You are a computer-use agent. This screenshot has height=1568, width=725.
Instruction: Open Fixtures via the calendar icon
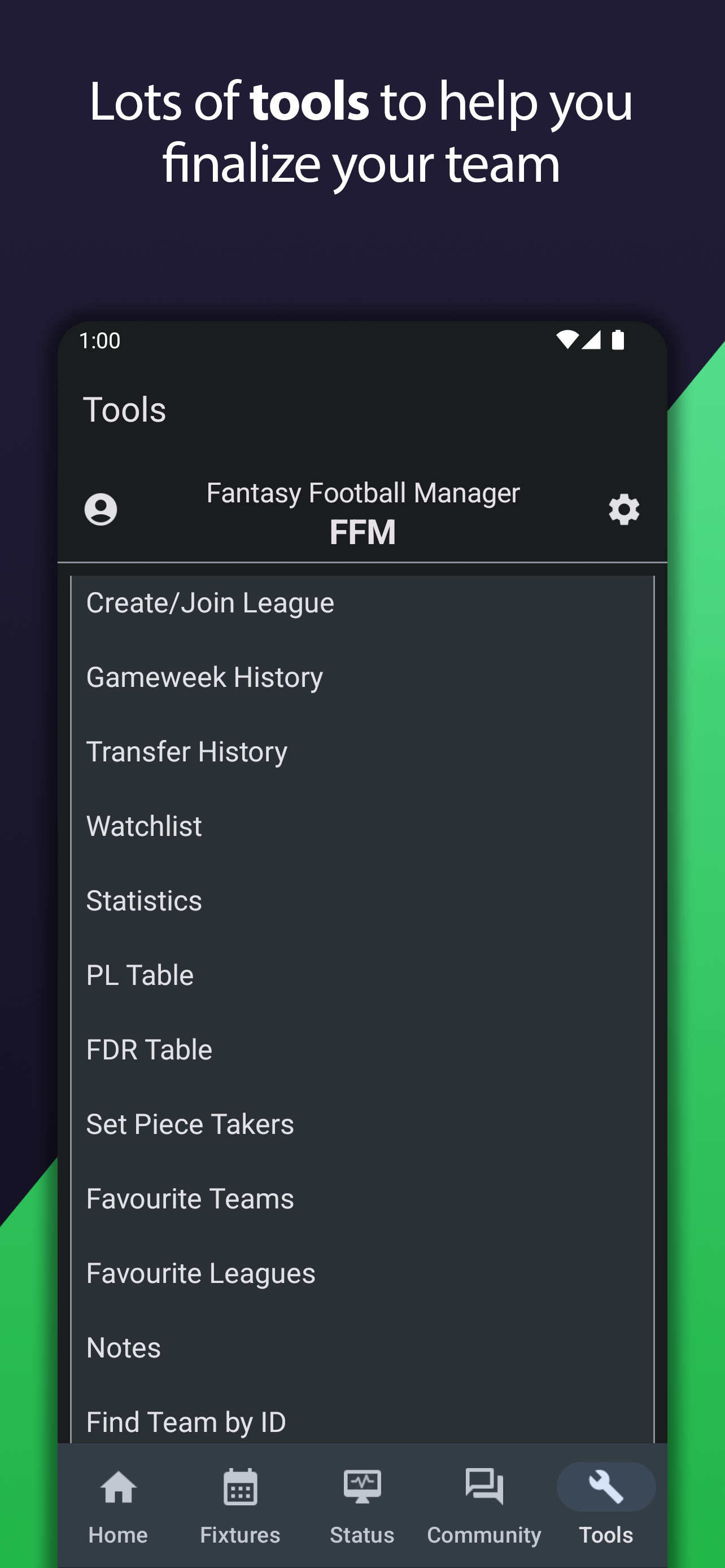pos(240,1488)
